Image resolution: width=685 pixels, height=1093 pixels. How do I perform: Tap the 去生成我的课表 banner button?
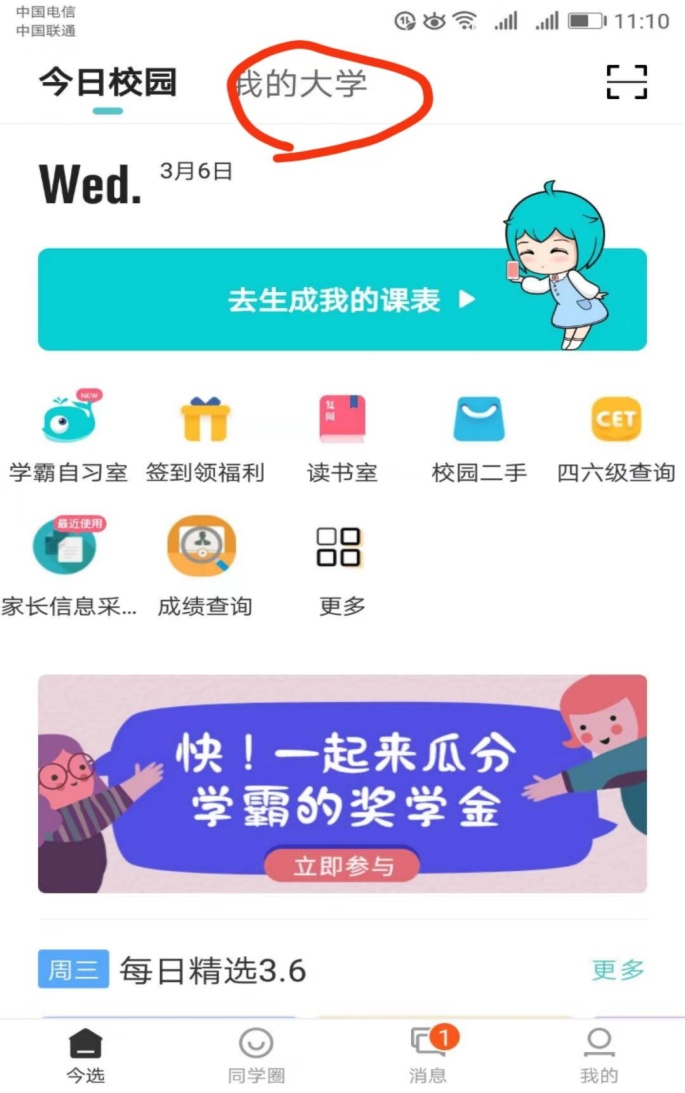[x=342, y=299]
